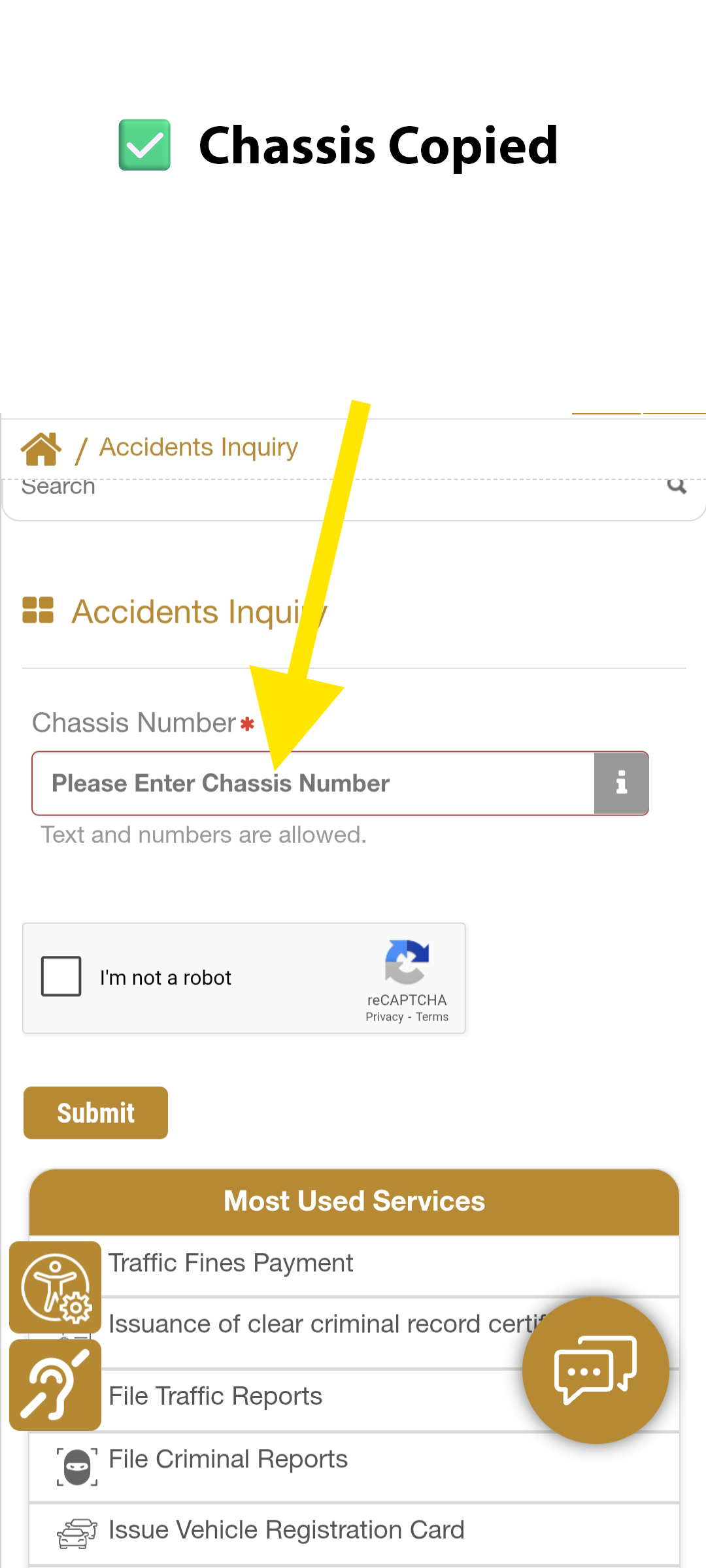Open the live chat bubble
706x1568 pixels.
595,1371
